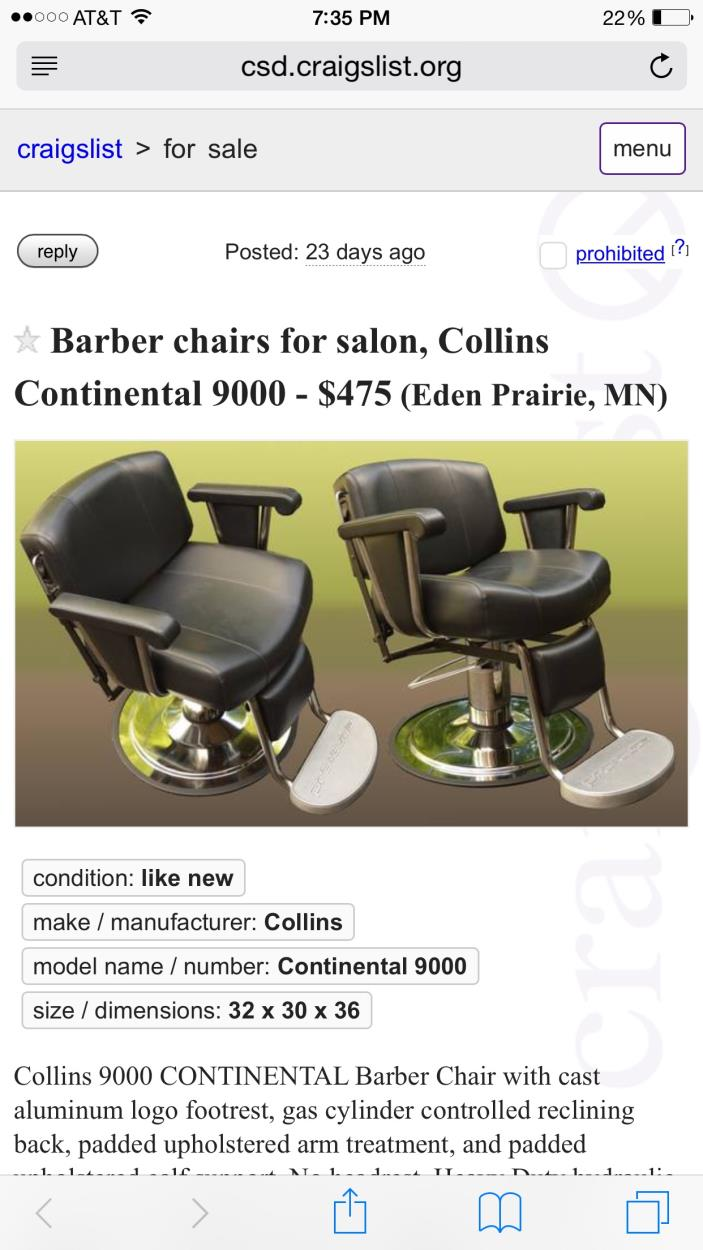Screen dimensions: 703x1250
Task: Open the barber chairs photo
Action: tap(351, 633)
